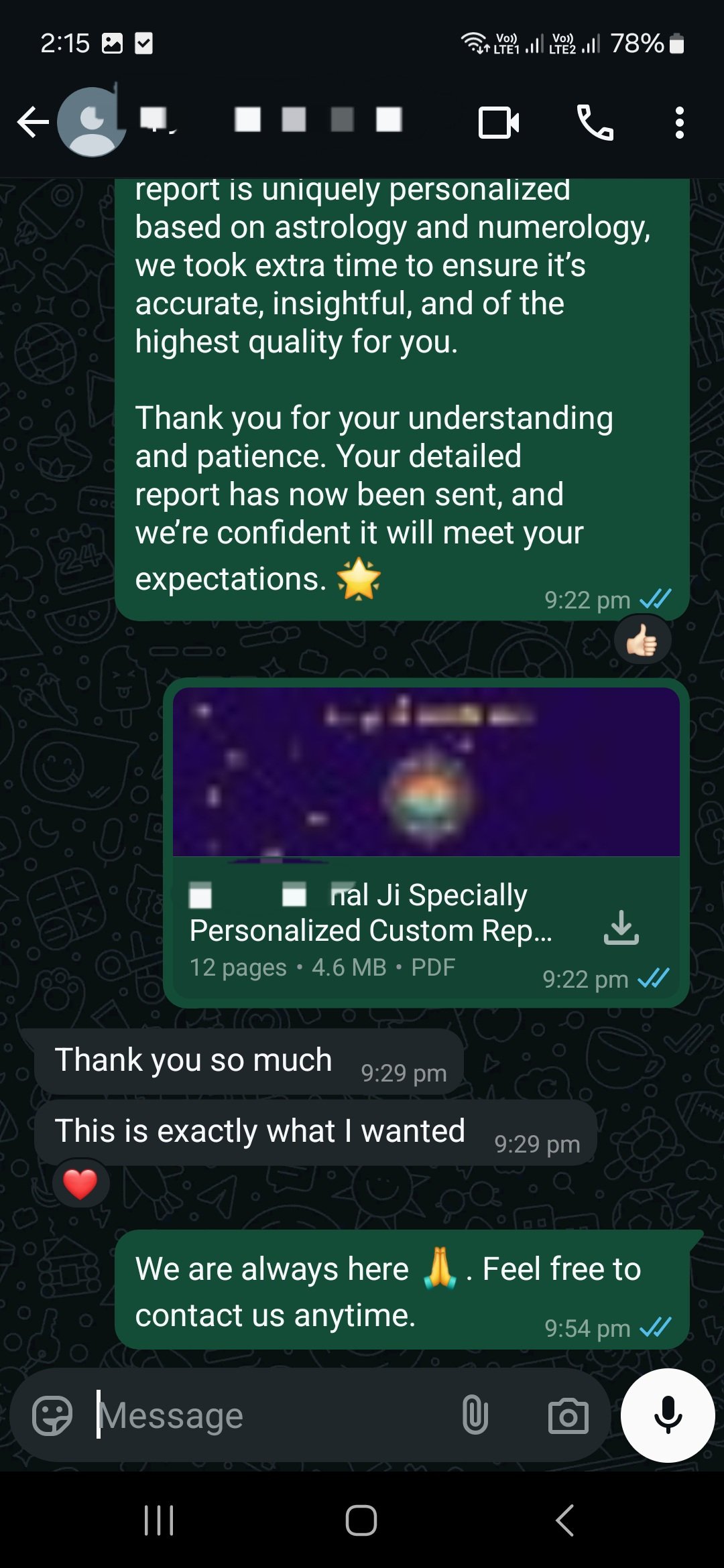Start a video call
This screenshot has height=1568, width=724.
tap(498, 123)
